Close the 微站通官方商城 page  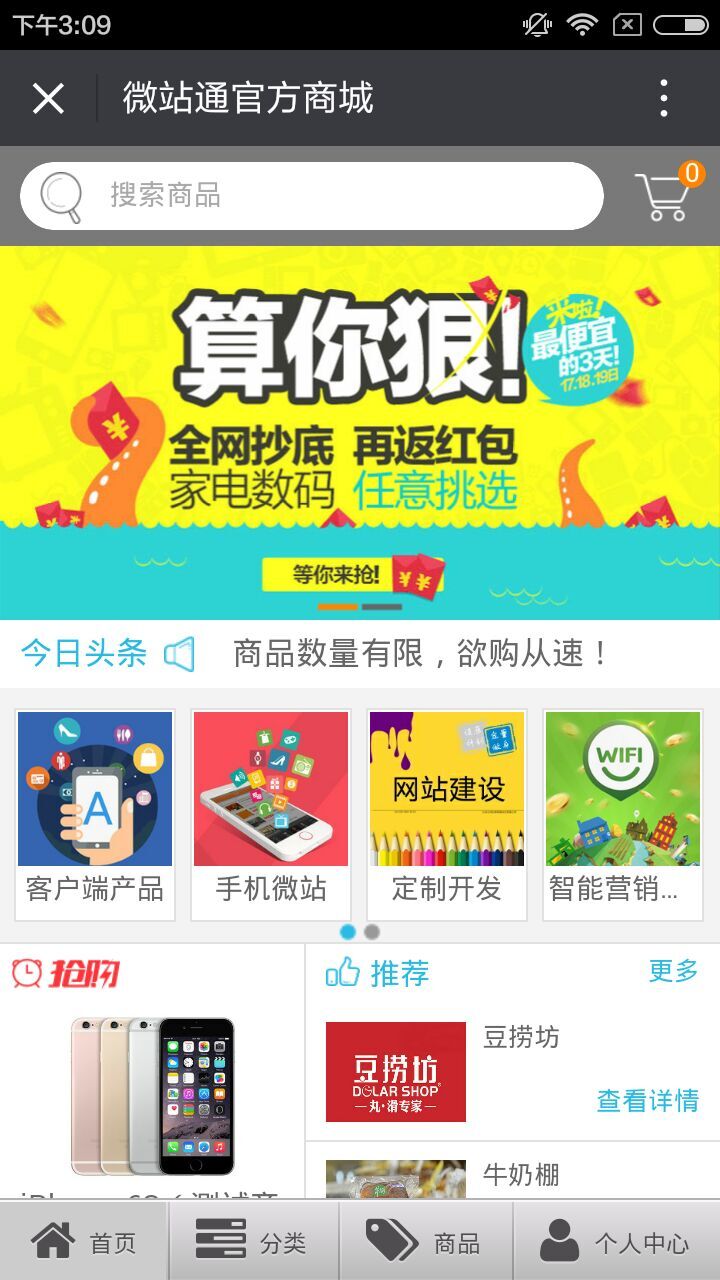pos(48,98)
